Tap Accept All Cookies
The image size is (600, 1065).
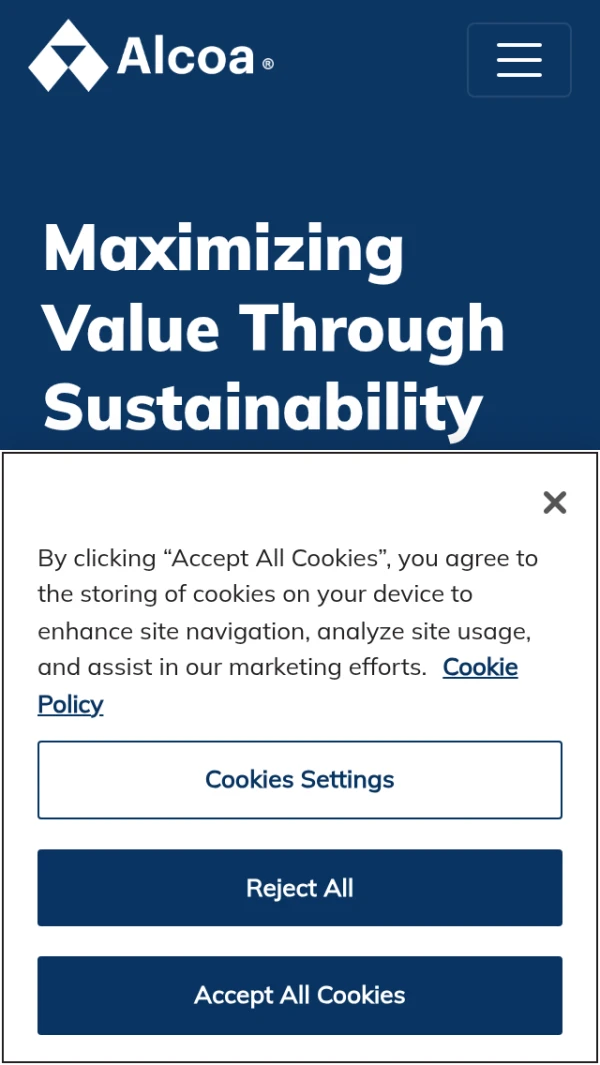[x=300, y=996]
